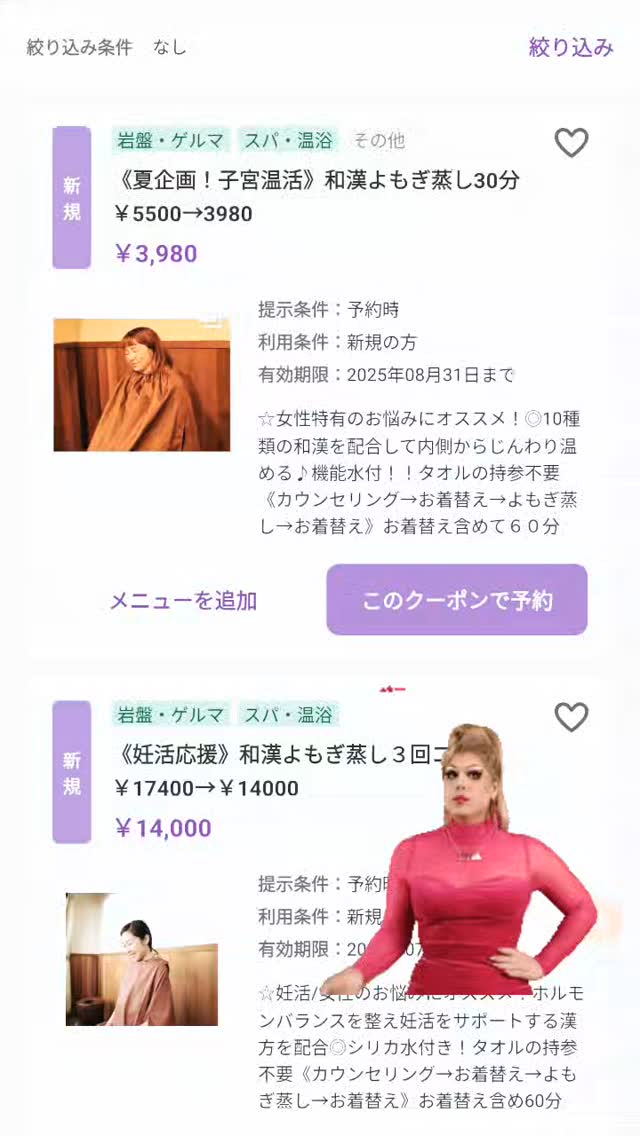Screen dimensions: 640x1136
Task: Open the 夏企画 子宮温活 coupon details
Action: 318,181
